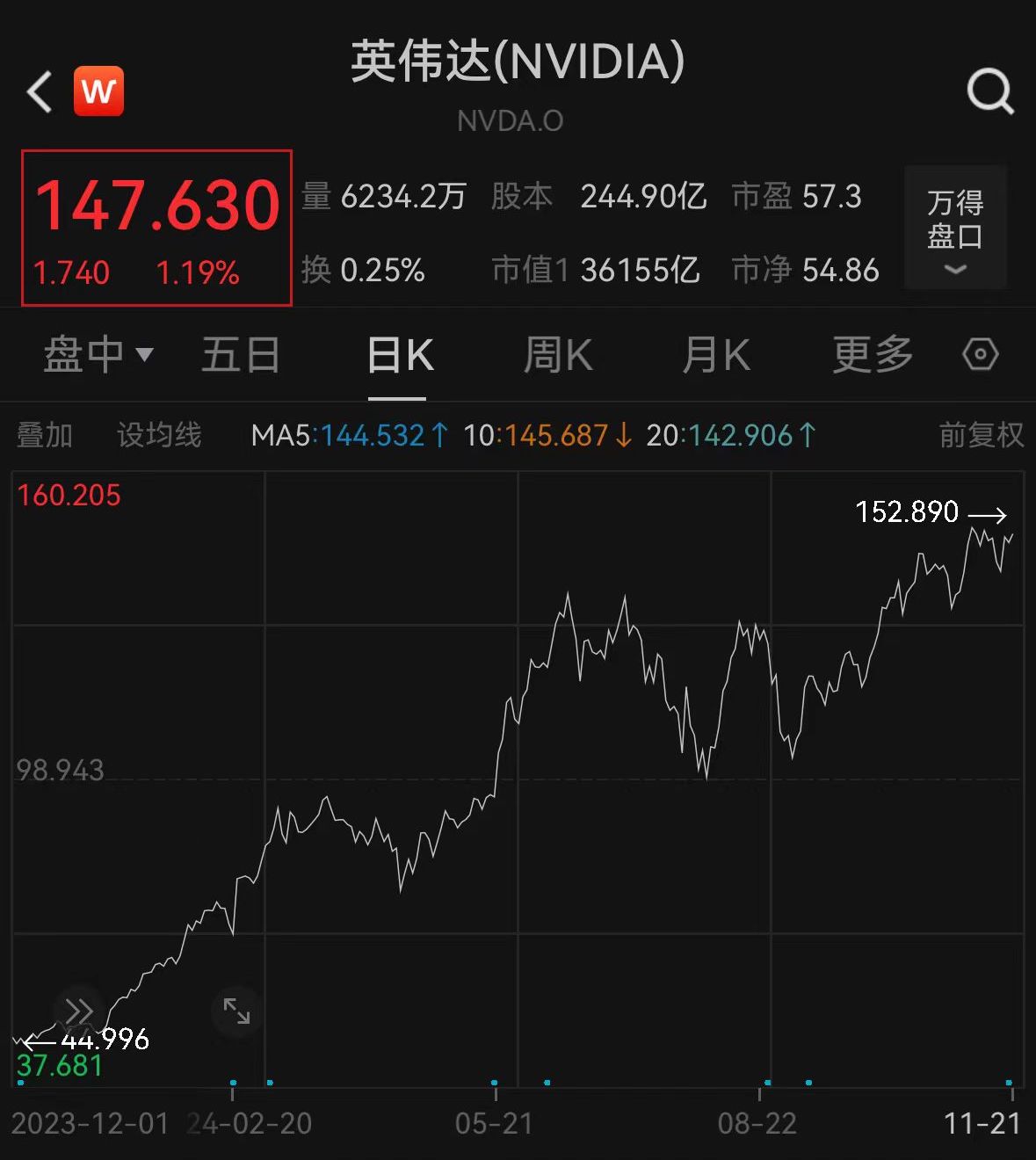Open chart settings hexagon icon
Viewport: 1036px width, 1160px height.
980,355
